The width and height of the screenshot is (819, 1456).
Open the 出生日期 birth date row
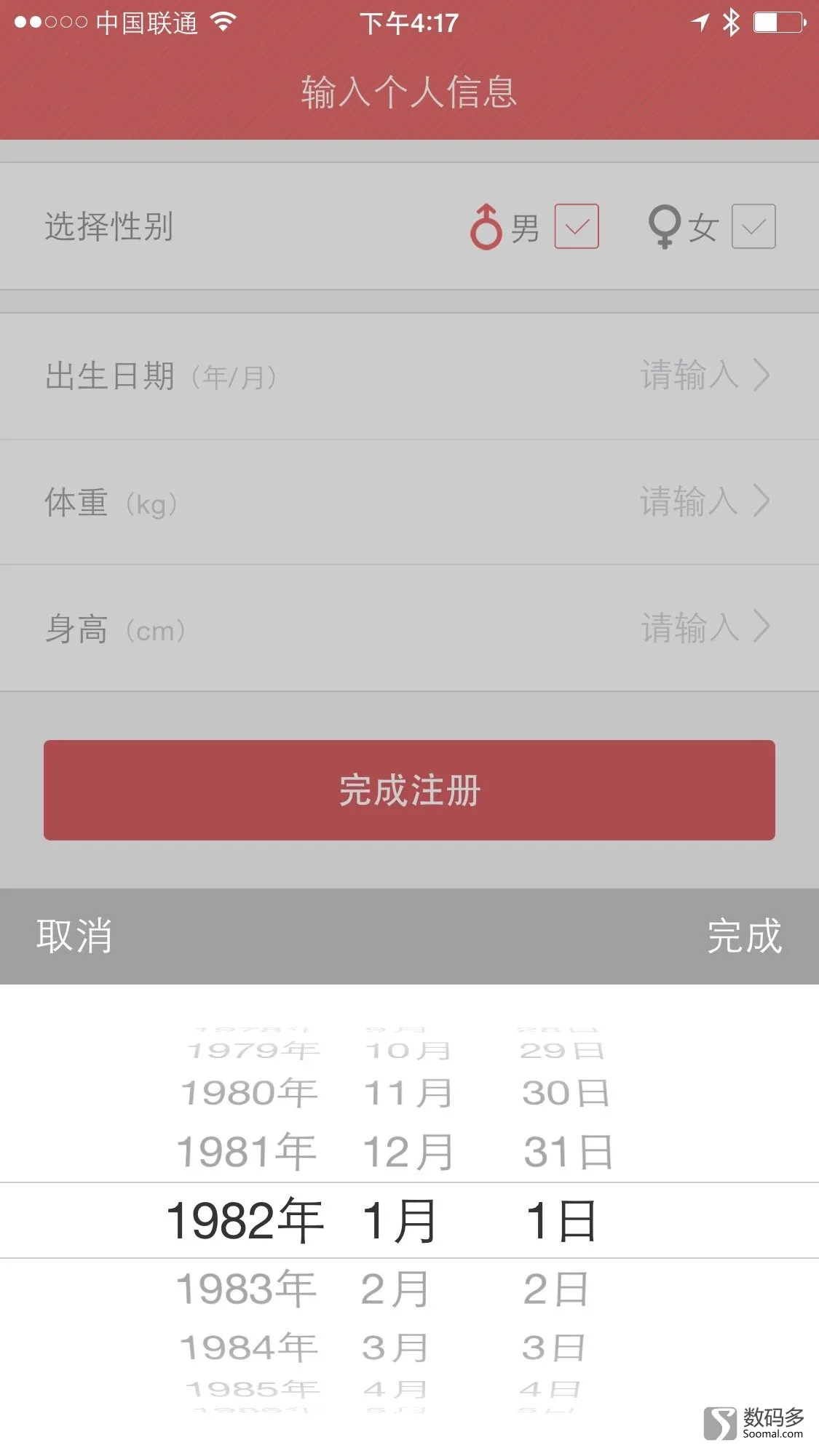point(409,376)
